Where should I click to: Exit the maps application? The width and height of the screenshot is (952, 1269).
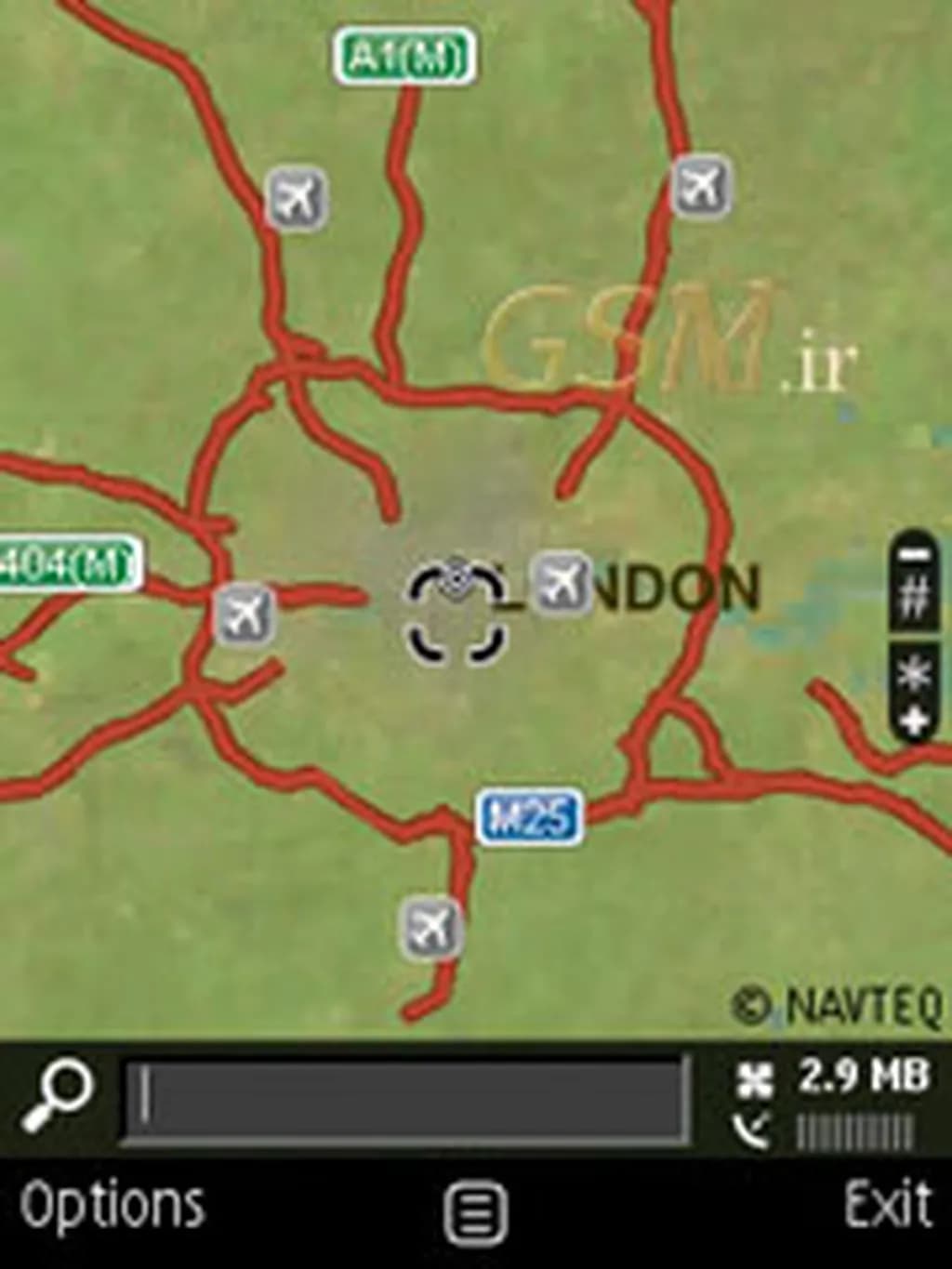click(x=888, y=1206)
